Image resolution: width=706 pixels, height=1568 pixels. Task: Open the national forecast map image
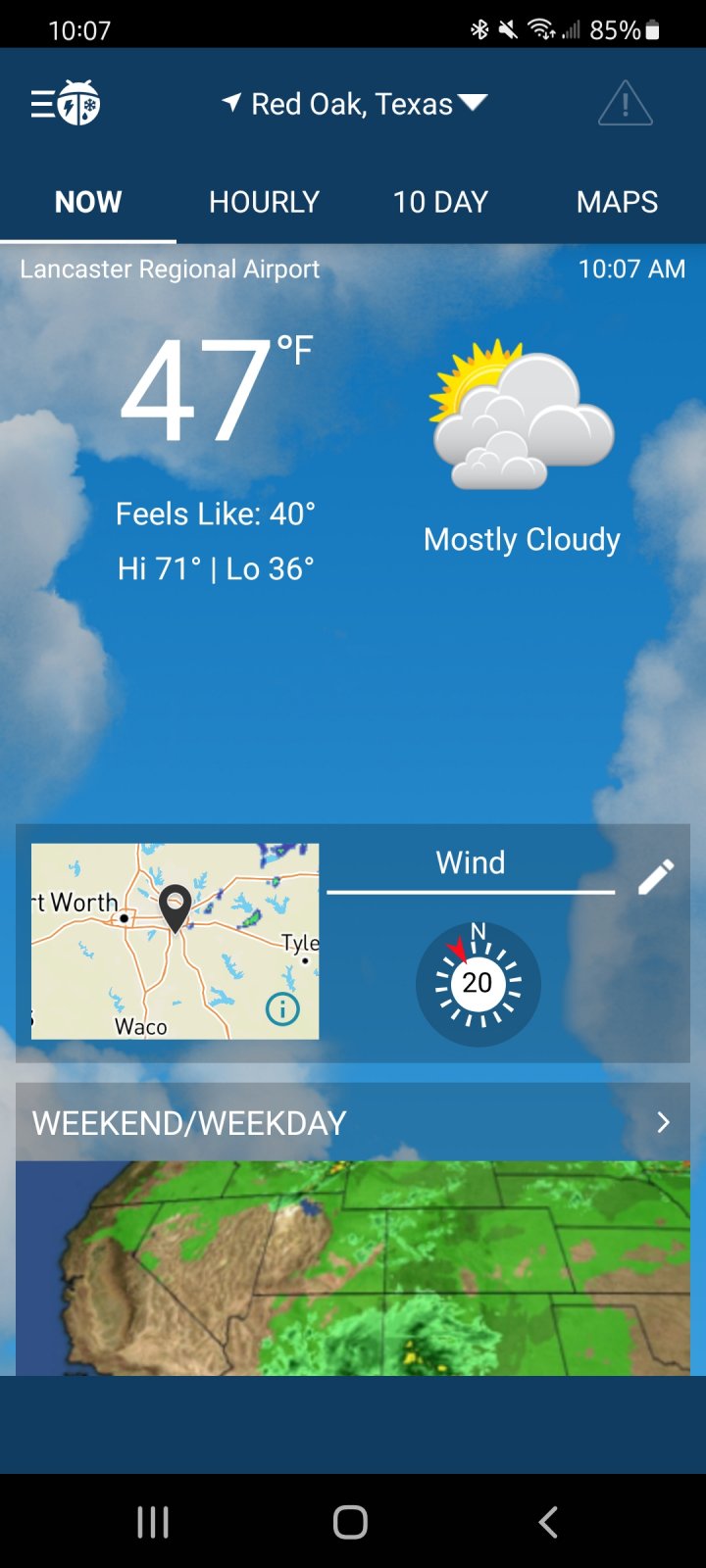353,1268
